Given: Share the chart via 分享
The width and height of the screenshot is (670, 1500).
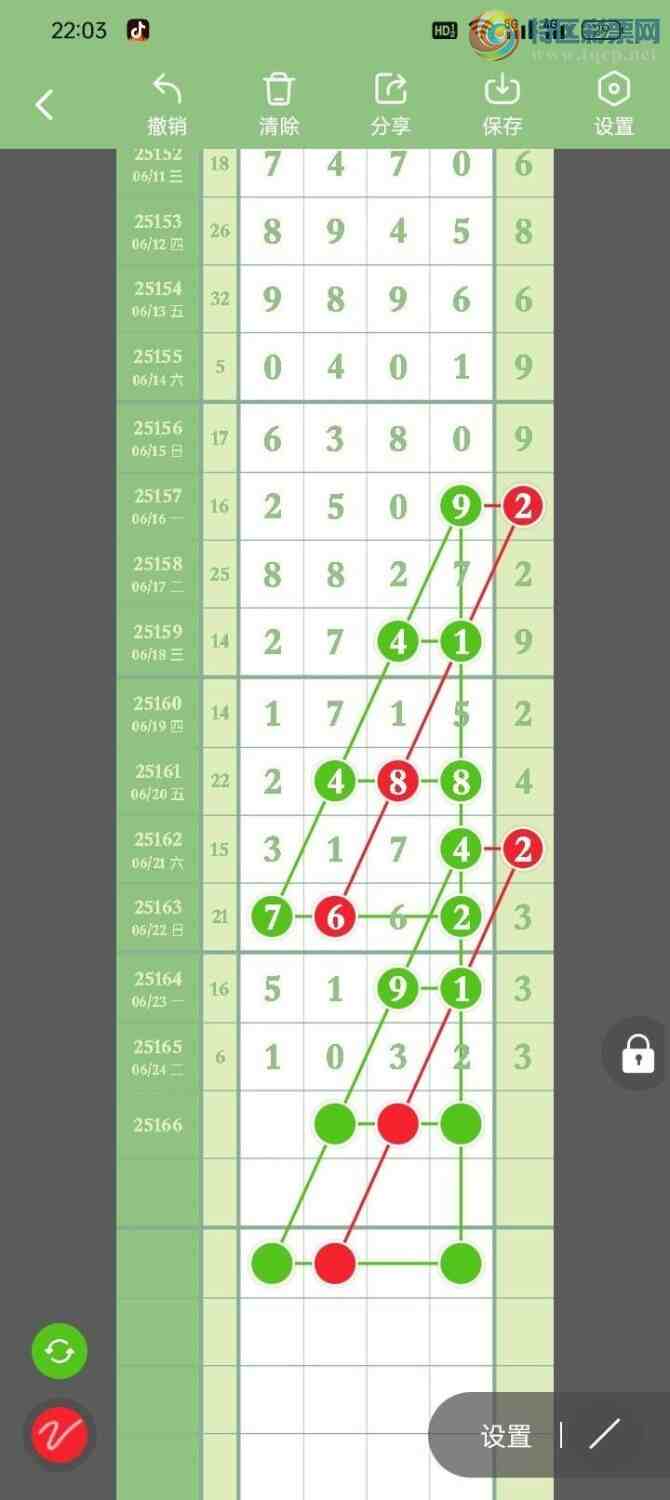Looking at the screenshot, I should tap(390, 104).
